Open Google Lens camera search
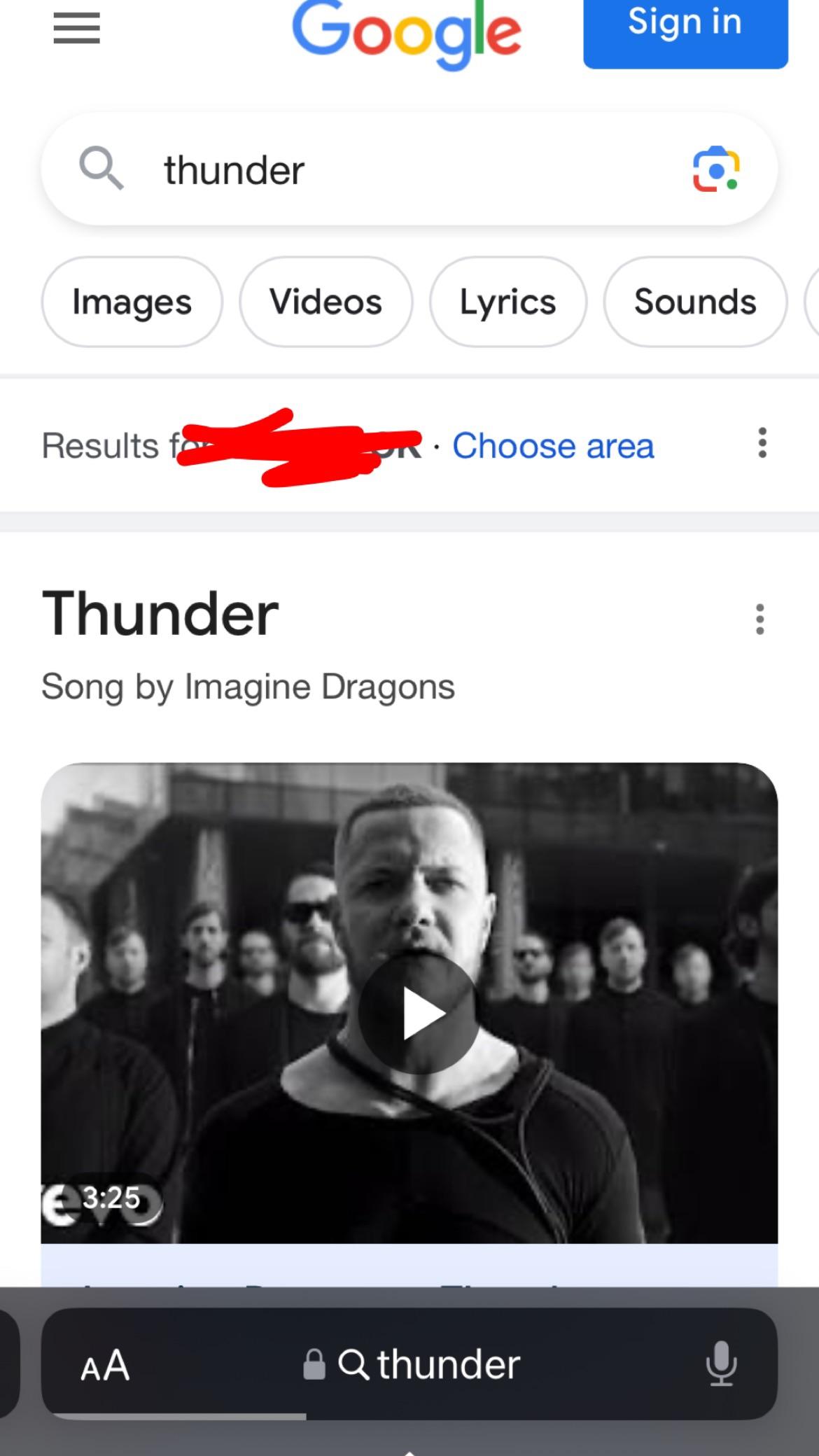Screen dimensions: 819x1456 pos(715,169)
